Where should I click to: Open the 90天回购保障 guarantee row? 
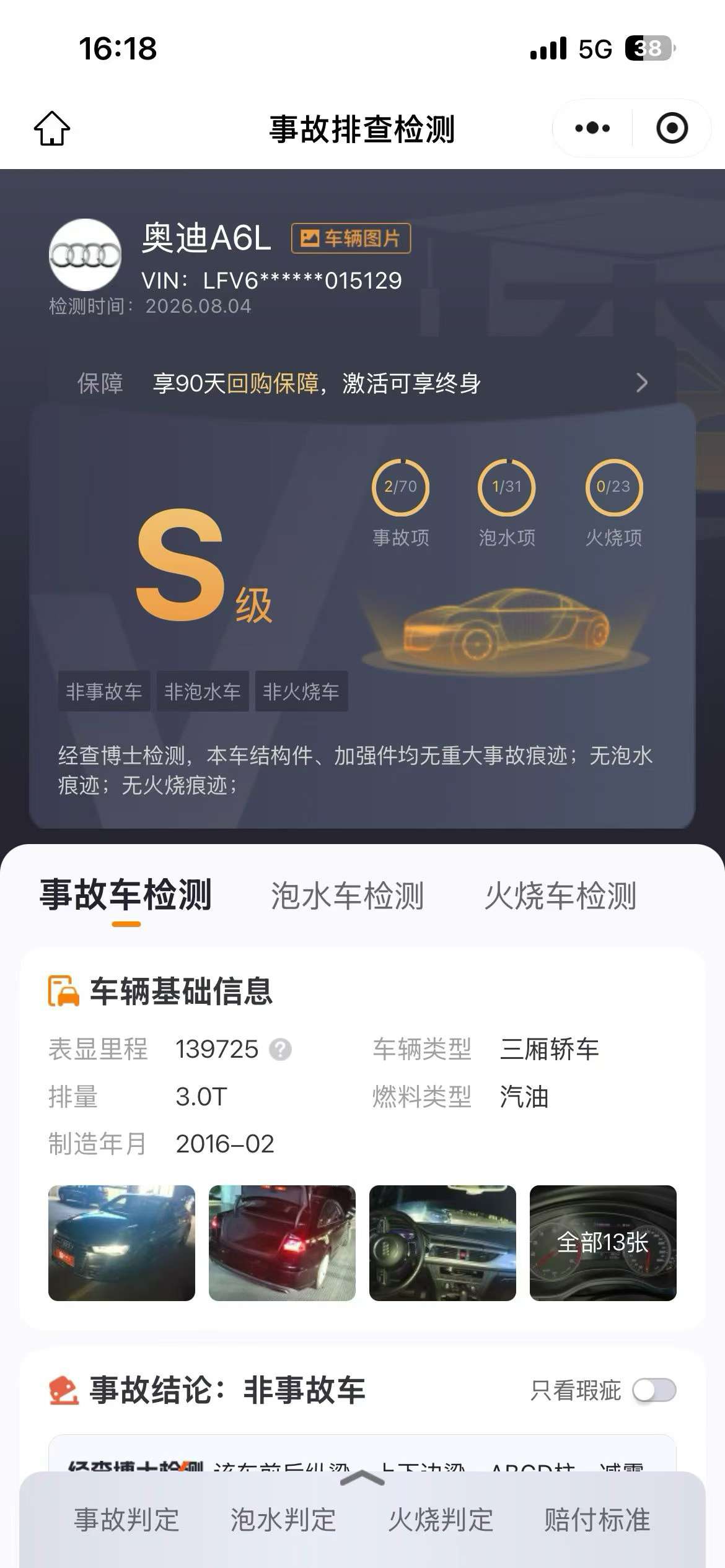coord(362,383)
